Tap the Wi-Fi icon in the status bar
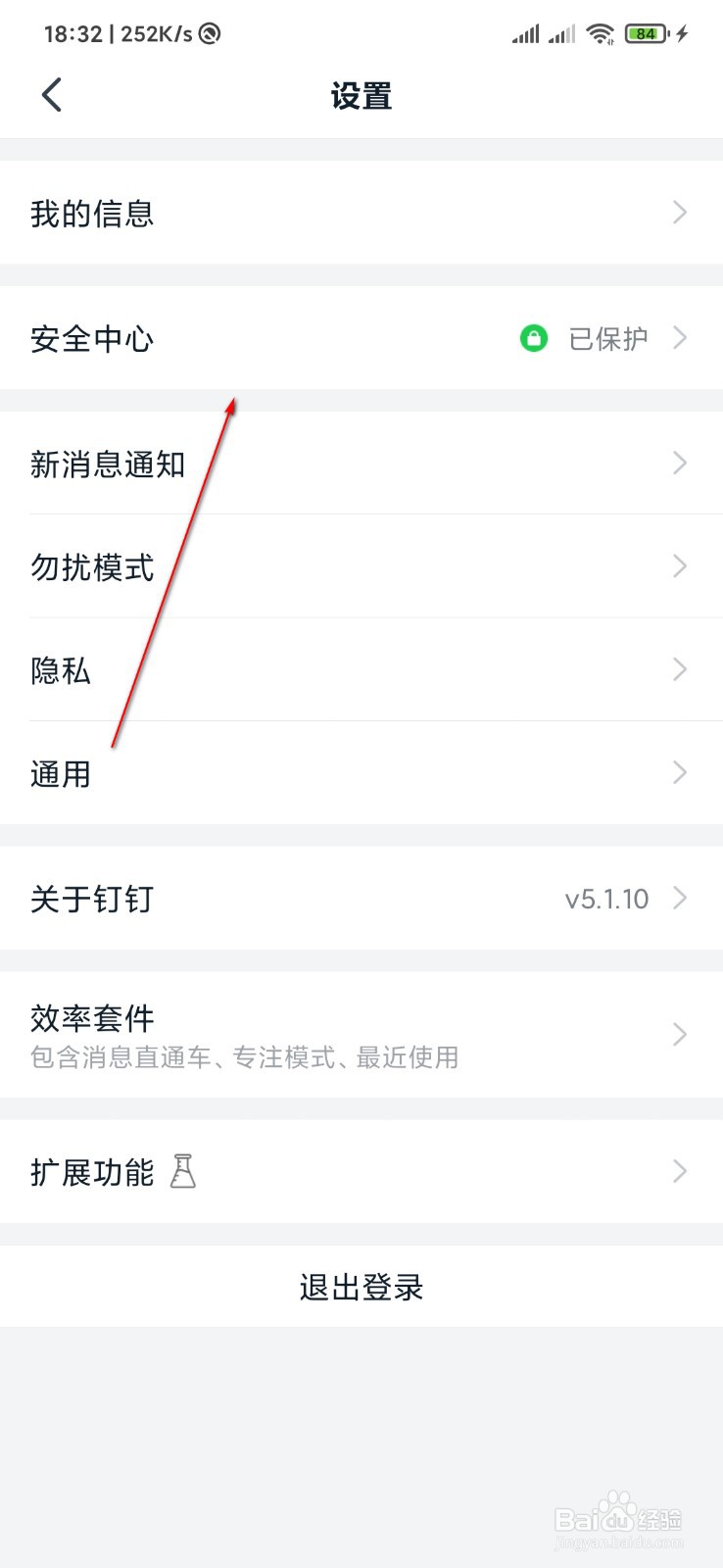The width and height of the screenshot is (723, 1568). point(601,32)
